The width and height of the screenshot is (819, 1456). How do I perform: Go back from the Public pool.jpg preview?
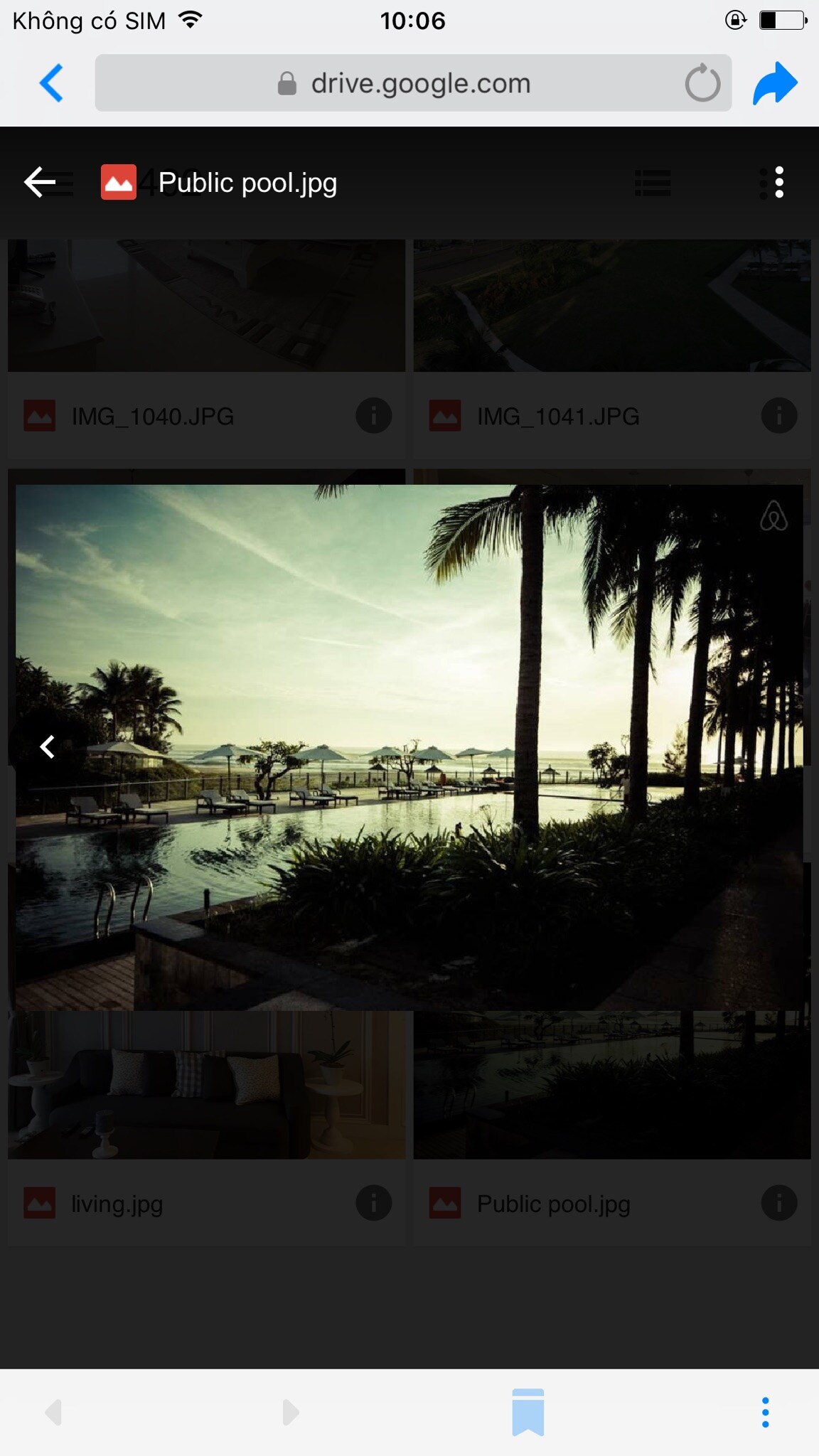click(x=40, y=183)
